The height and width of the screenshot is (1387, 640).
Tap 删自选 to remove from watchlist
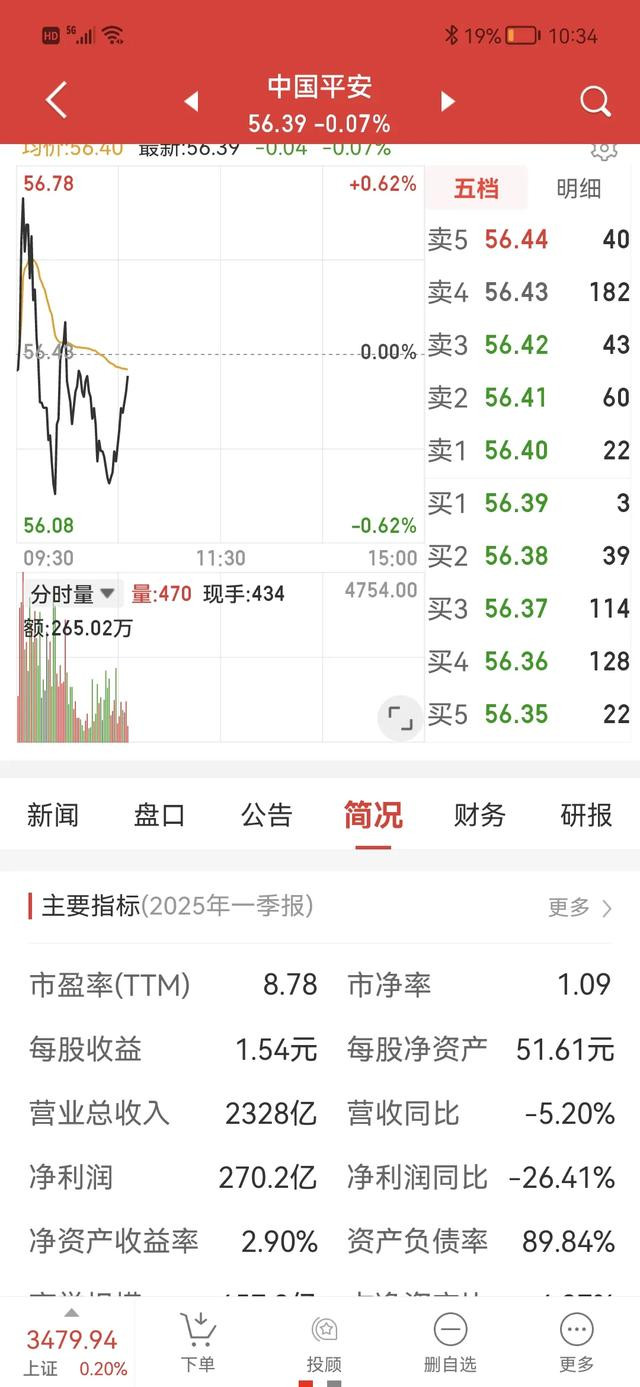point(450,1342)
